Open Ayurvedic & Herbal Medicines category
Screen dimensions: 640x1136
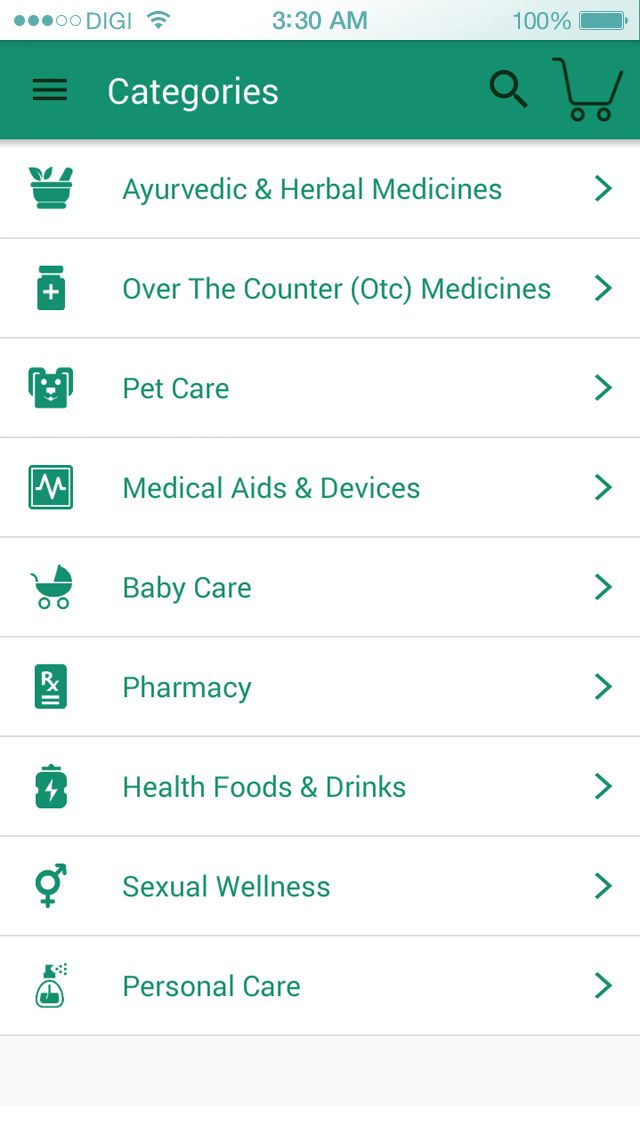[312, 189]
